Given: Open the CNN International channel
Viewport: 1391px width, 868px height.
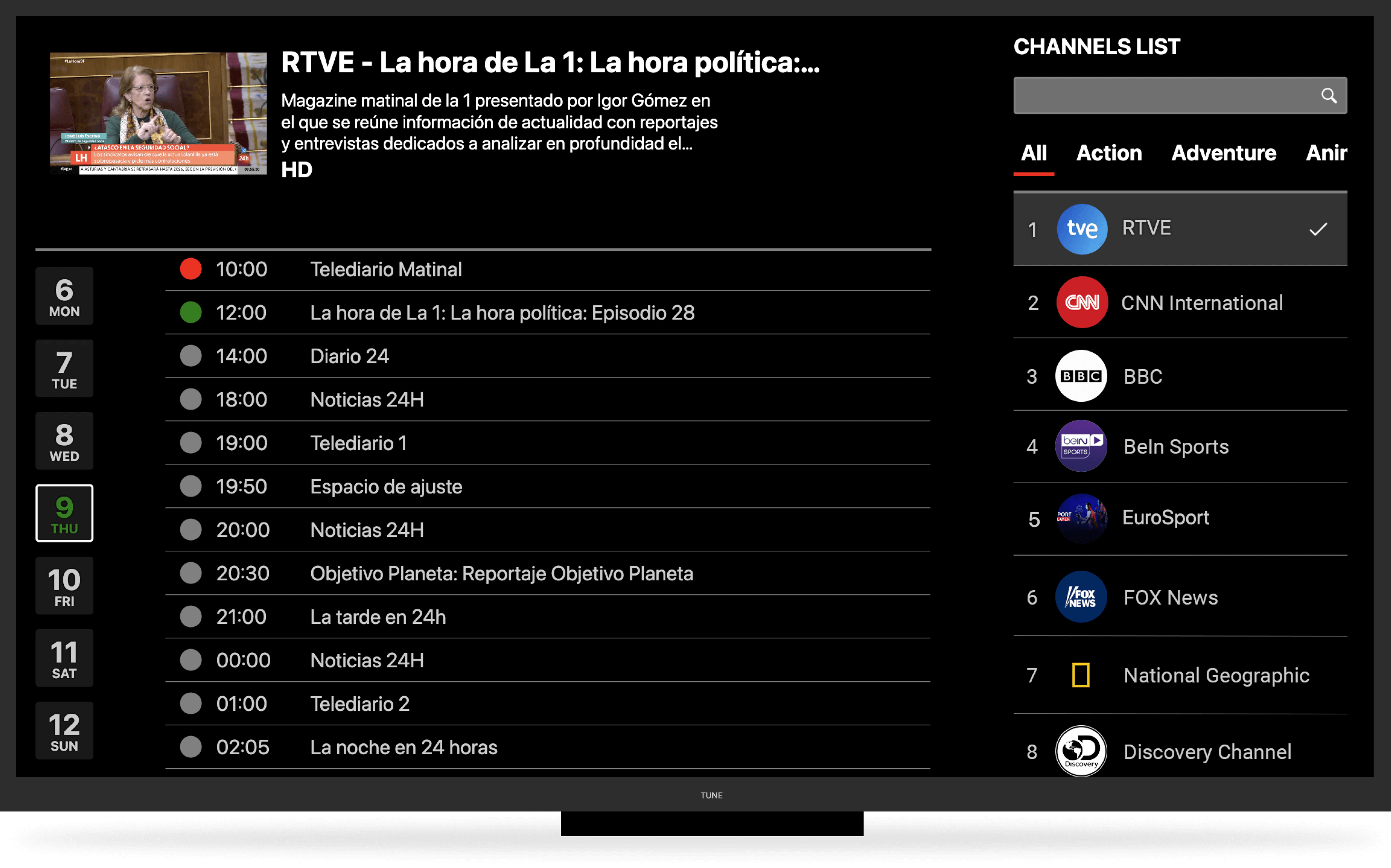Looking at the screenshot, I should point(1180,302).
